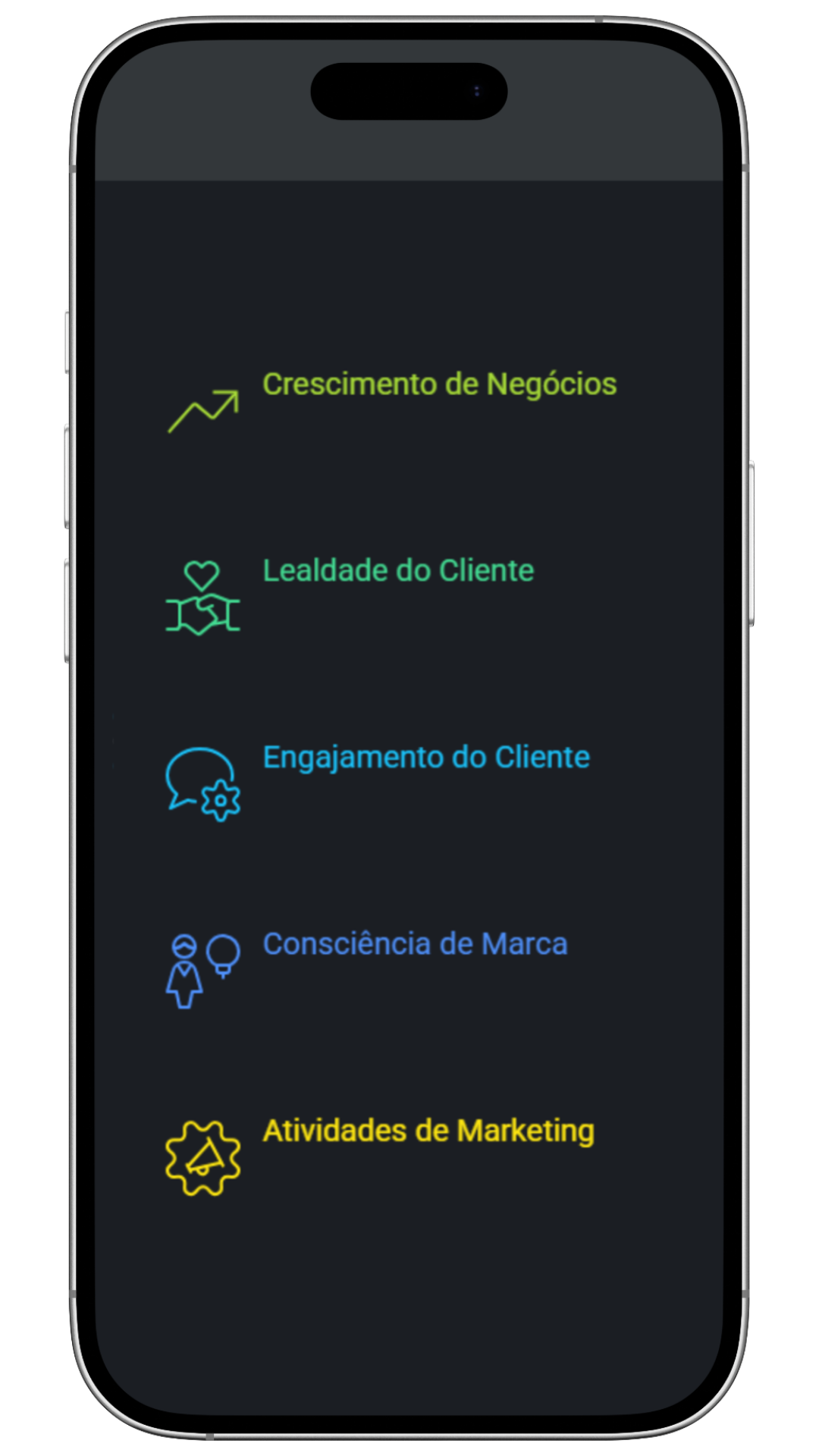Select the Lealdade do Cliente label
This screenshot has width=819, height=1456.
(397, 571)
